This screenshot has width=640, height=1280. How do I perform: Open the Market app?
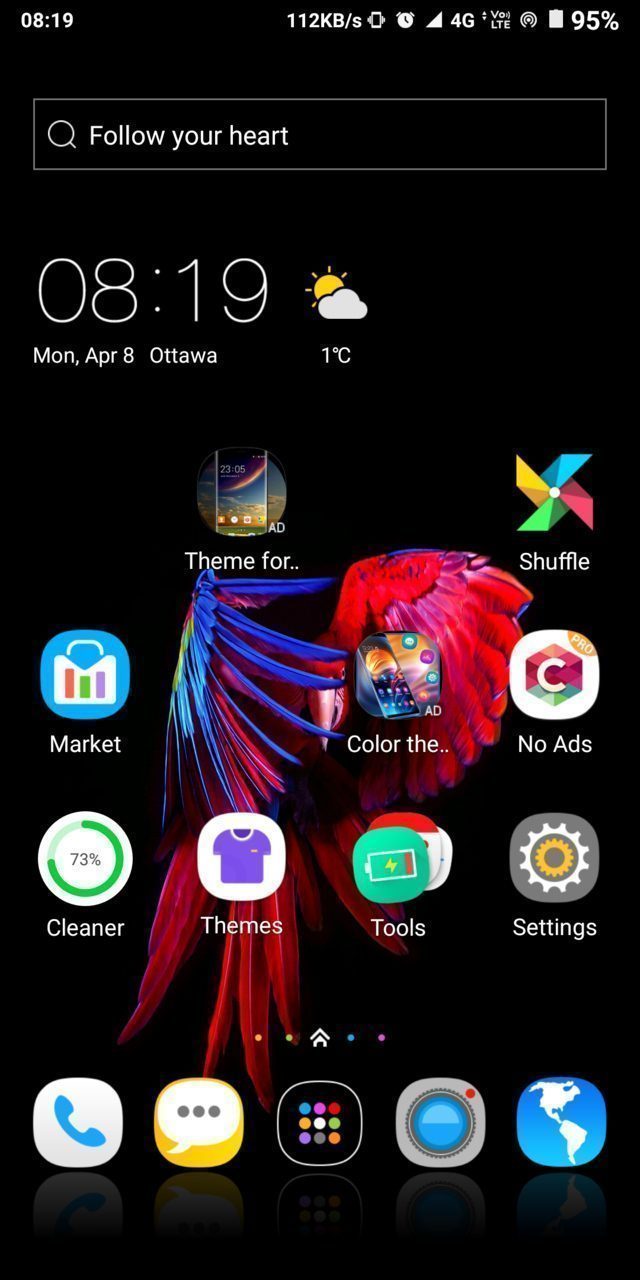[85, 675]
